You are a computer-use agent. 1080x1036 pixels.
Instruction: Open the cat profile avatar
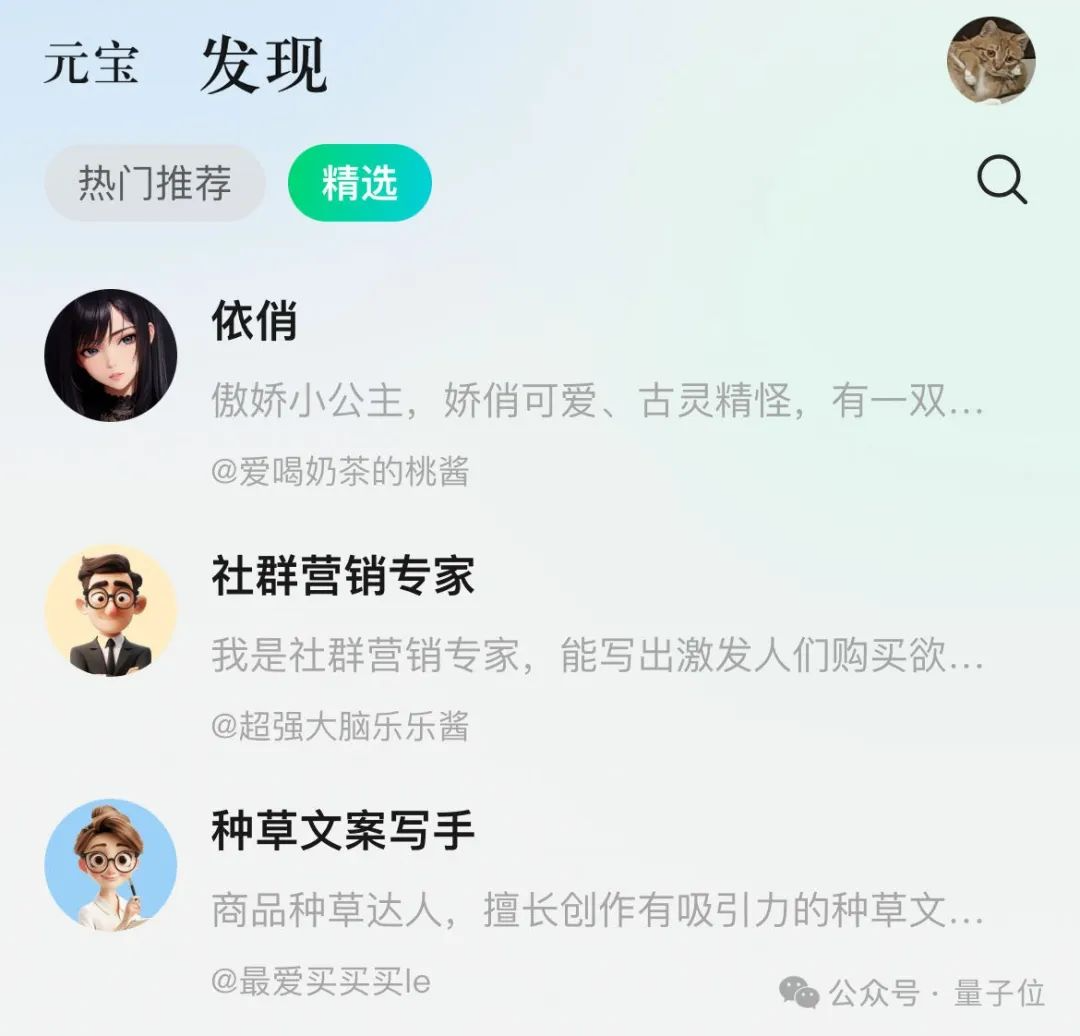tap(990, 61)
